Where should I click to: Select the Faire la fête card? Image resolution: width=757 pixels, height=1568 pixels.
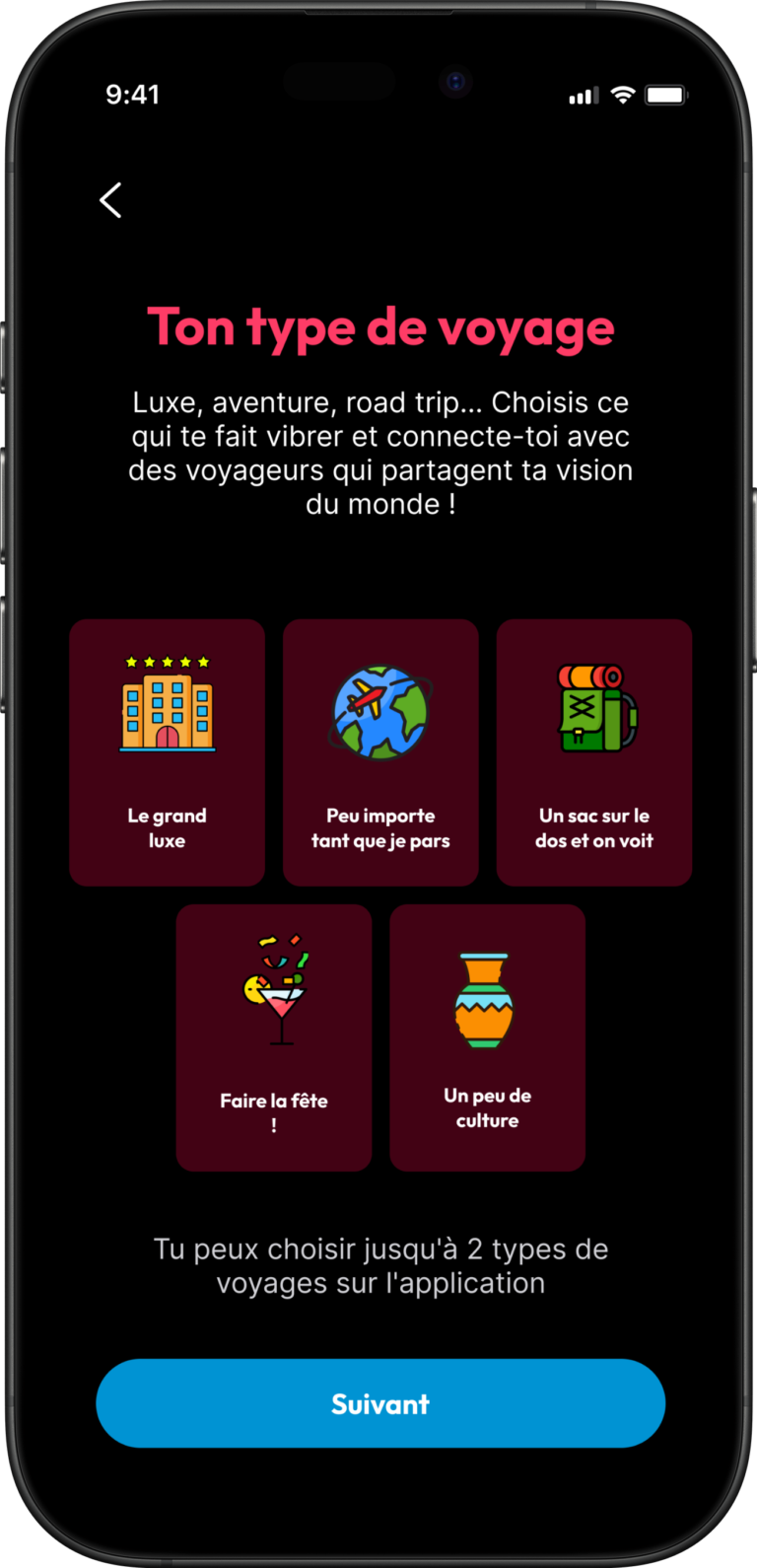[274, 1037]
